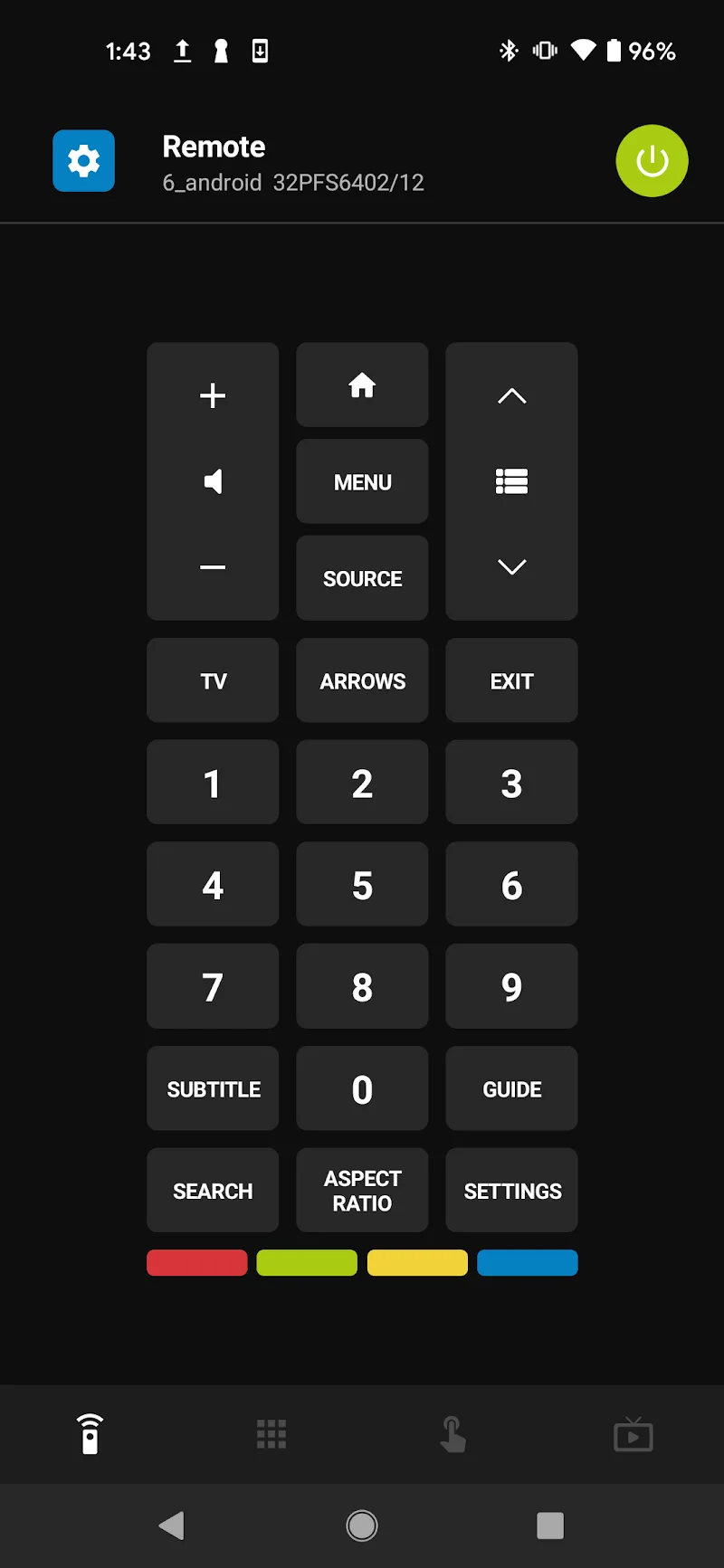Open the ARROWS control pad

pos(362,680)
